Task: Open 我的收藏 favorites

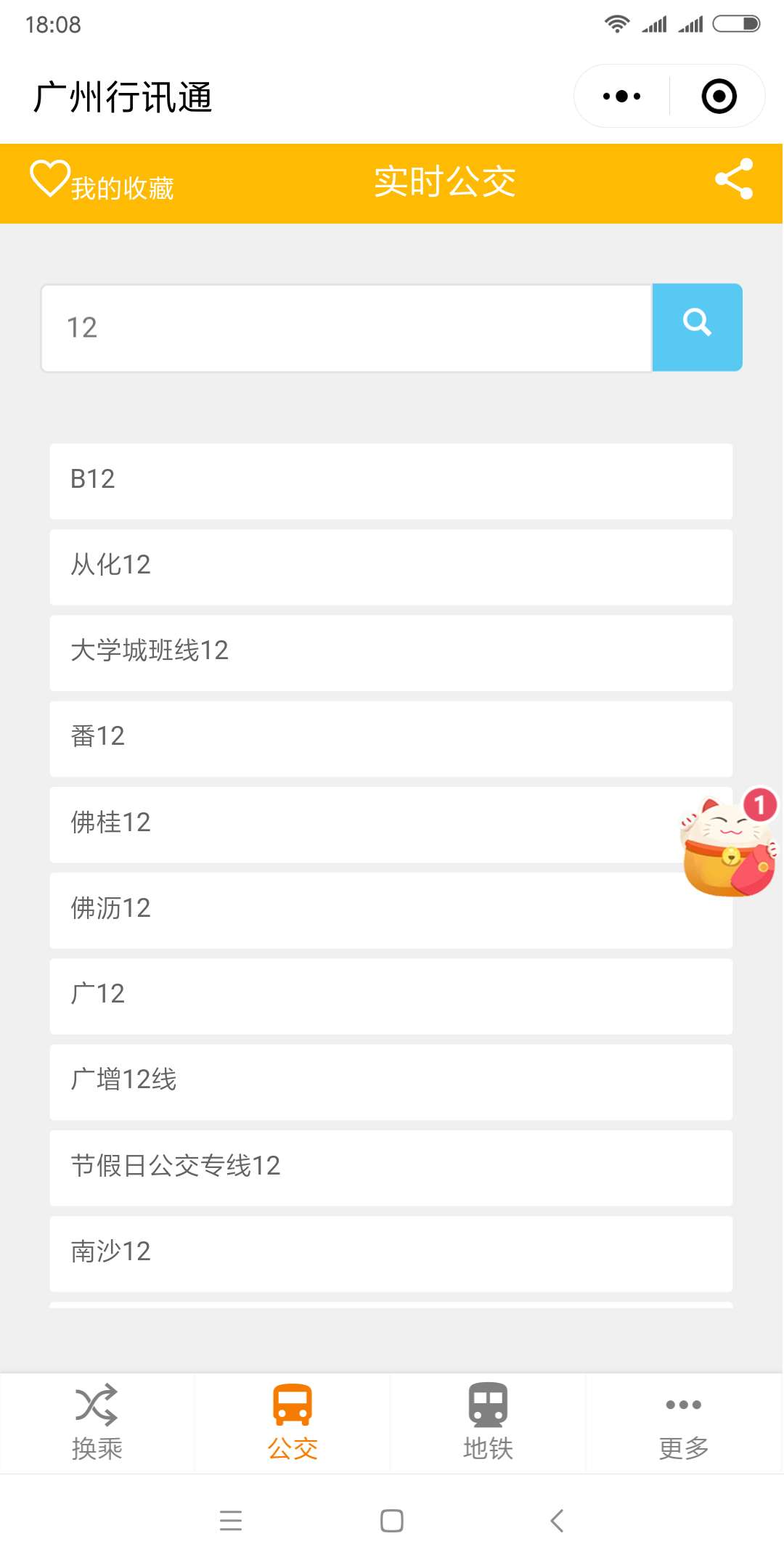Action: point(102,182)
